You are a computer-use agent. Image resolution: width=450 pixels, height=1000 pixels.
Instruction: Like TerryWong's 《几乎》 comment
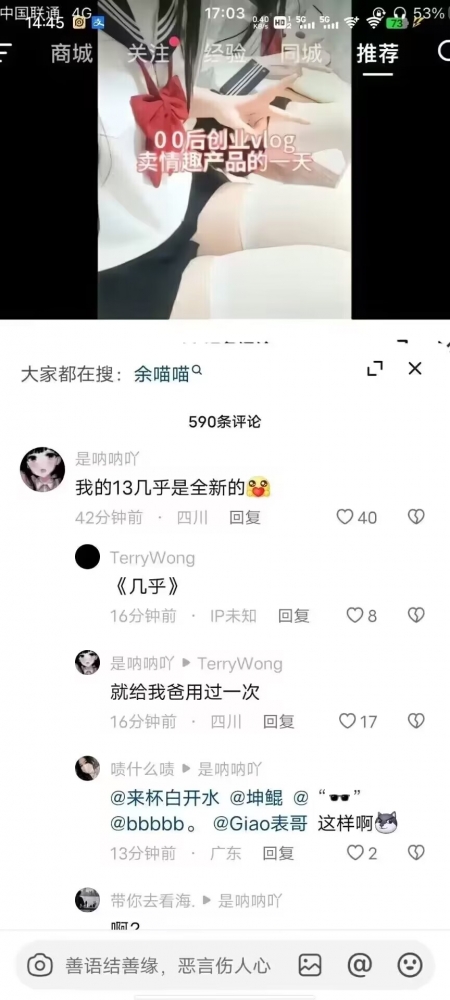(x=355, y=615)
